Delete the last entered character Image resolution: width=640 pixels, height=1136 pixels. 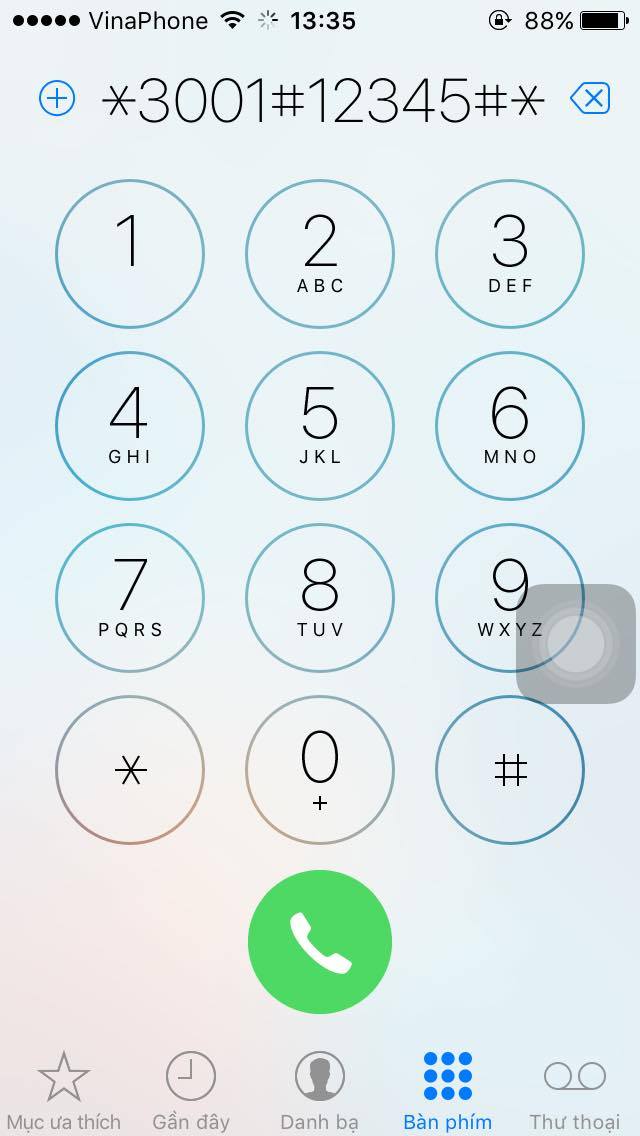coord(589,99)
